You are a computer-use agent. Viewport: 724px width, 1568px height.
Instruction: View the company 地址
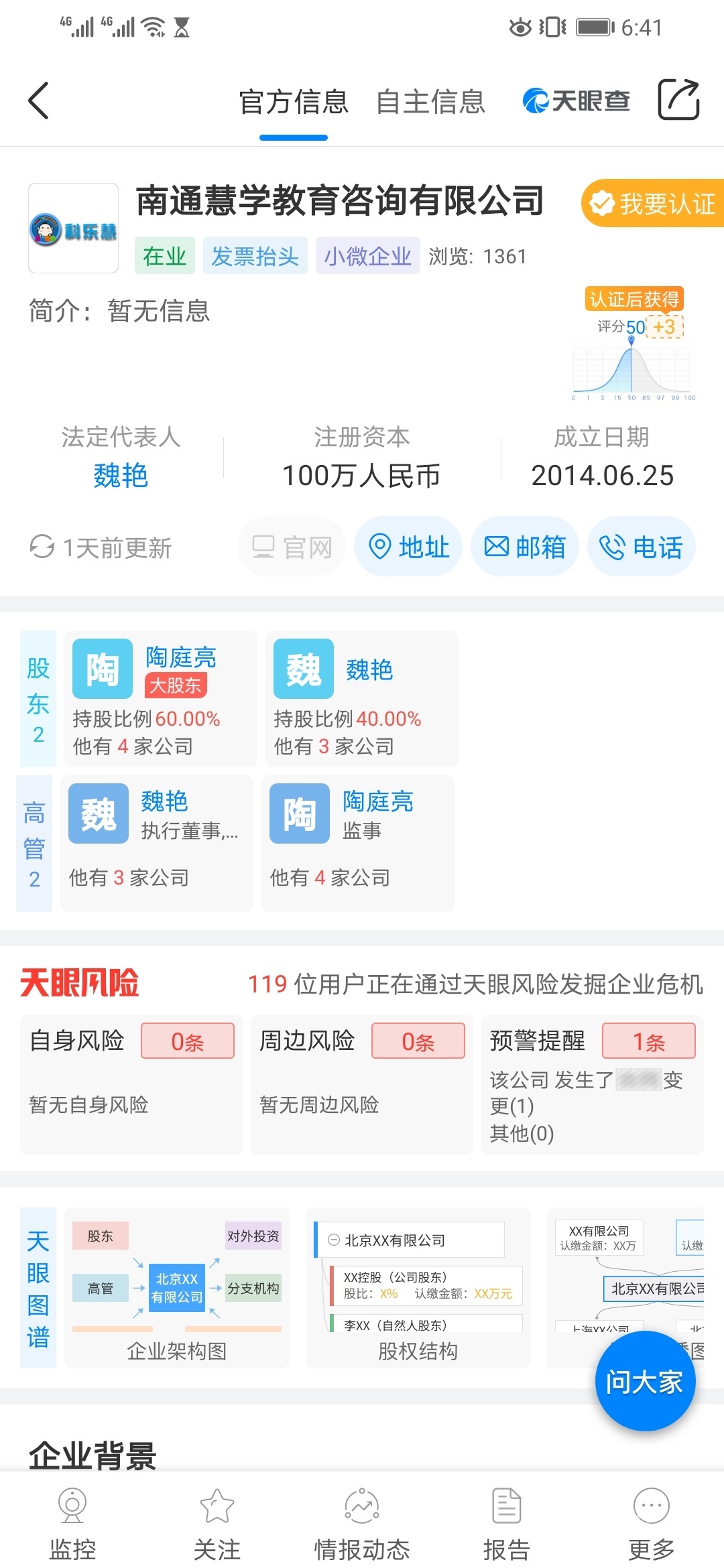[x=408, y=547]
